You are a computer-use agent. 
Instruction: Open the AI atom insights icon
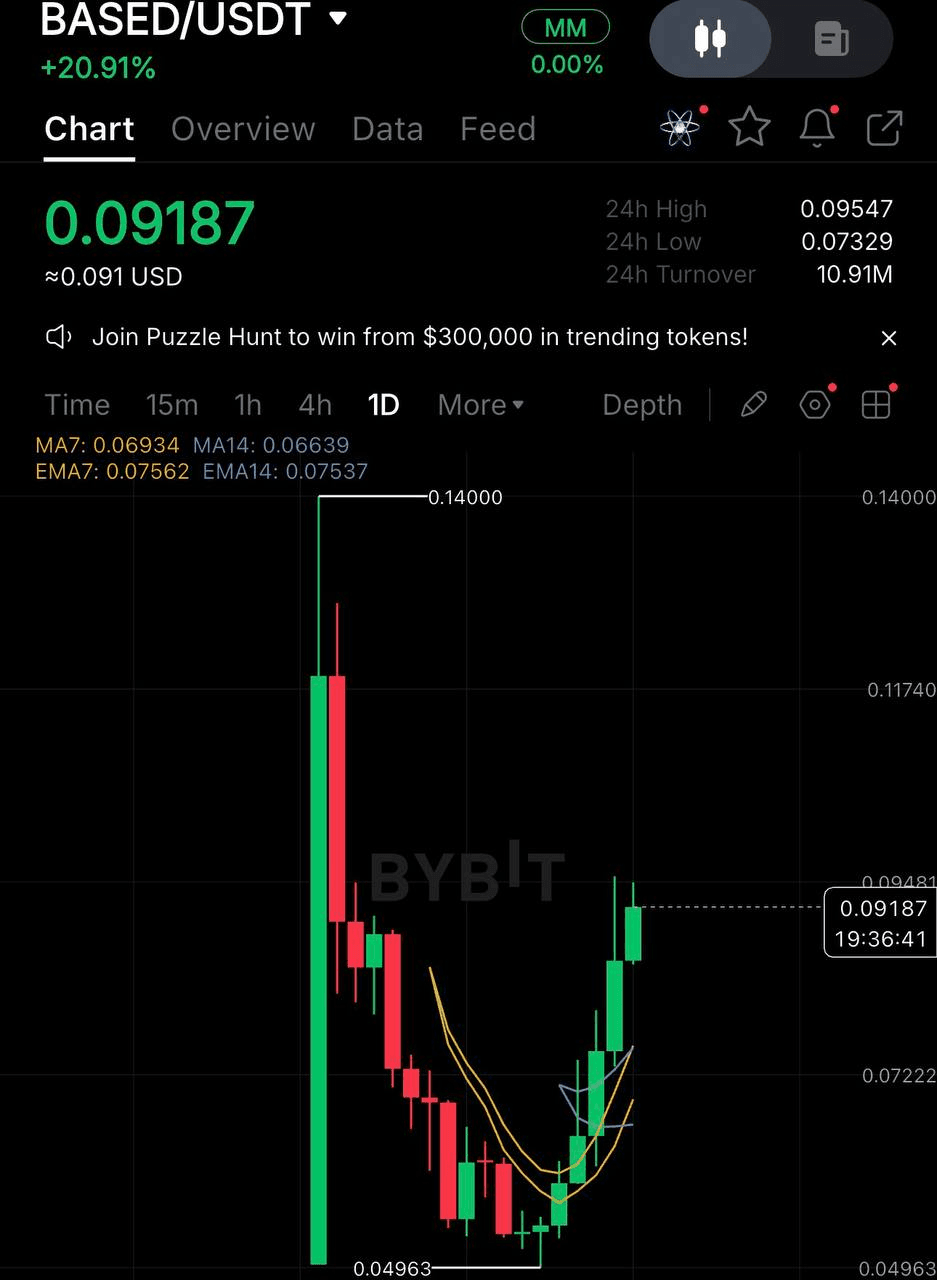(680, 127)
